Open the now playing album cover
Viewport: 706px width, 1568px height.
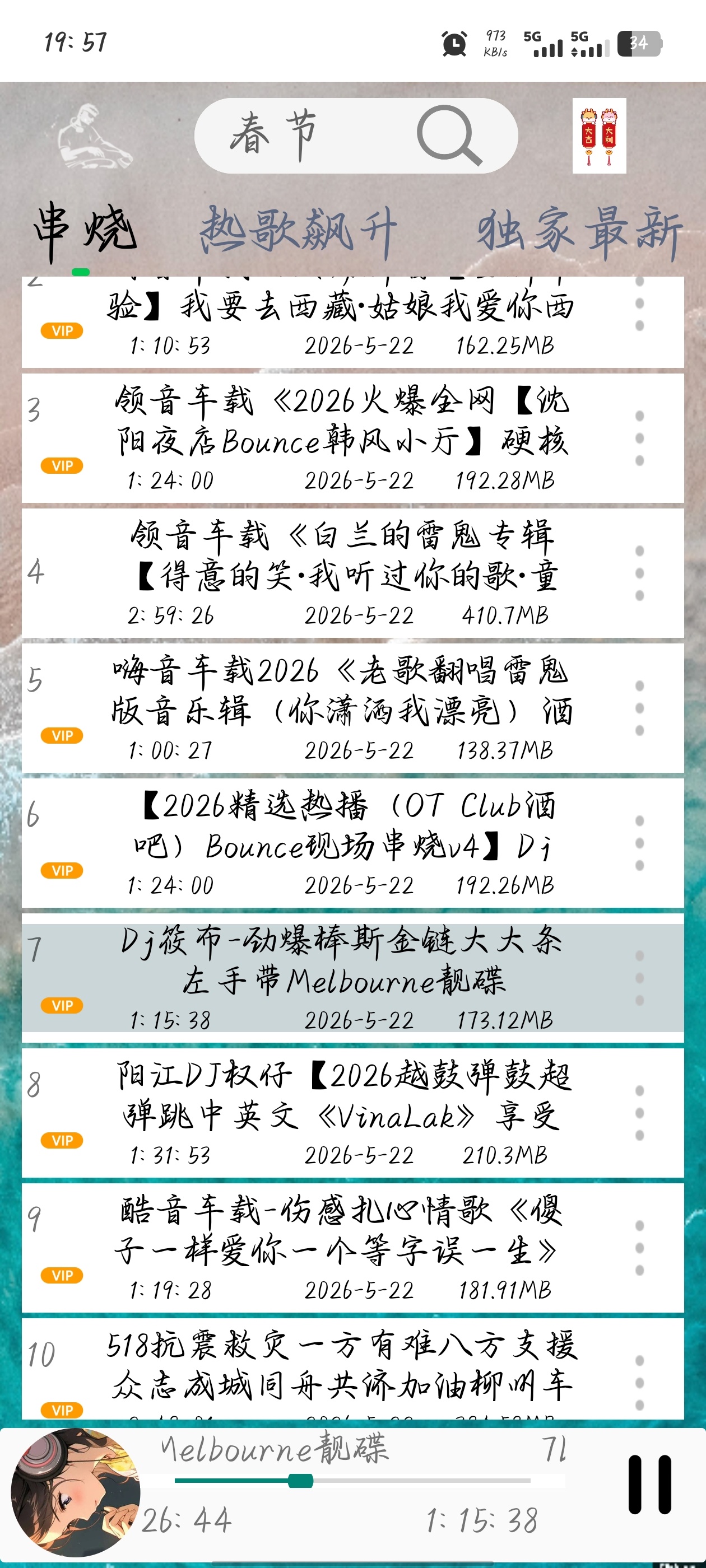(76, 1492)
